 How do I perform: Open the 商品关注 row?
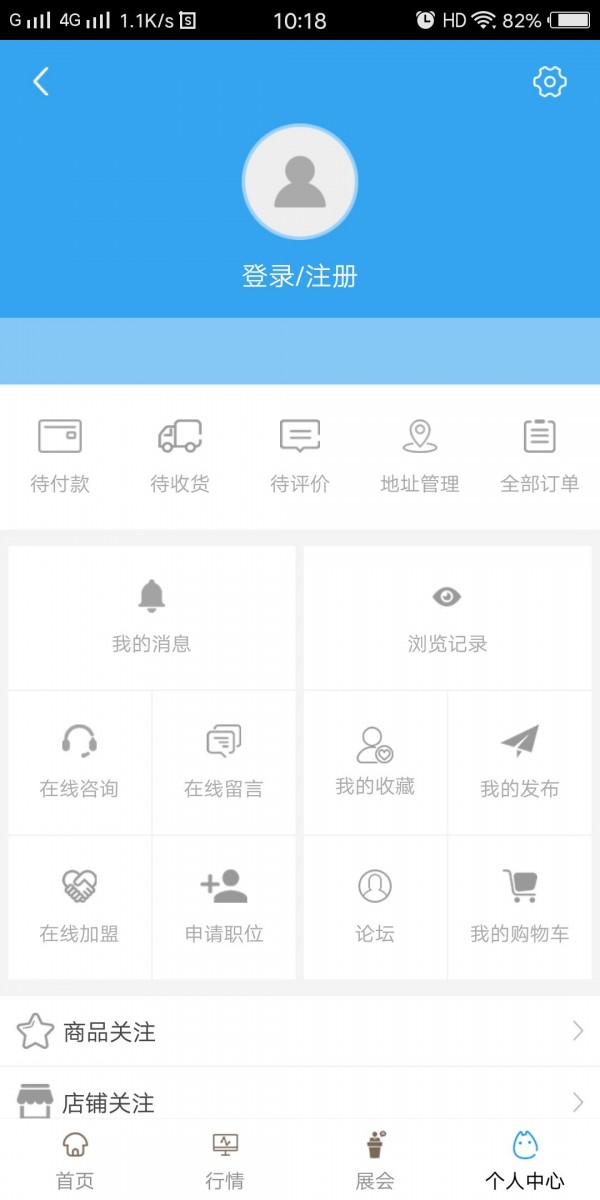tap(300, 1031)
